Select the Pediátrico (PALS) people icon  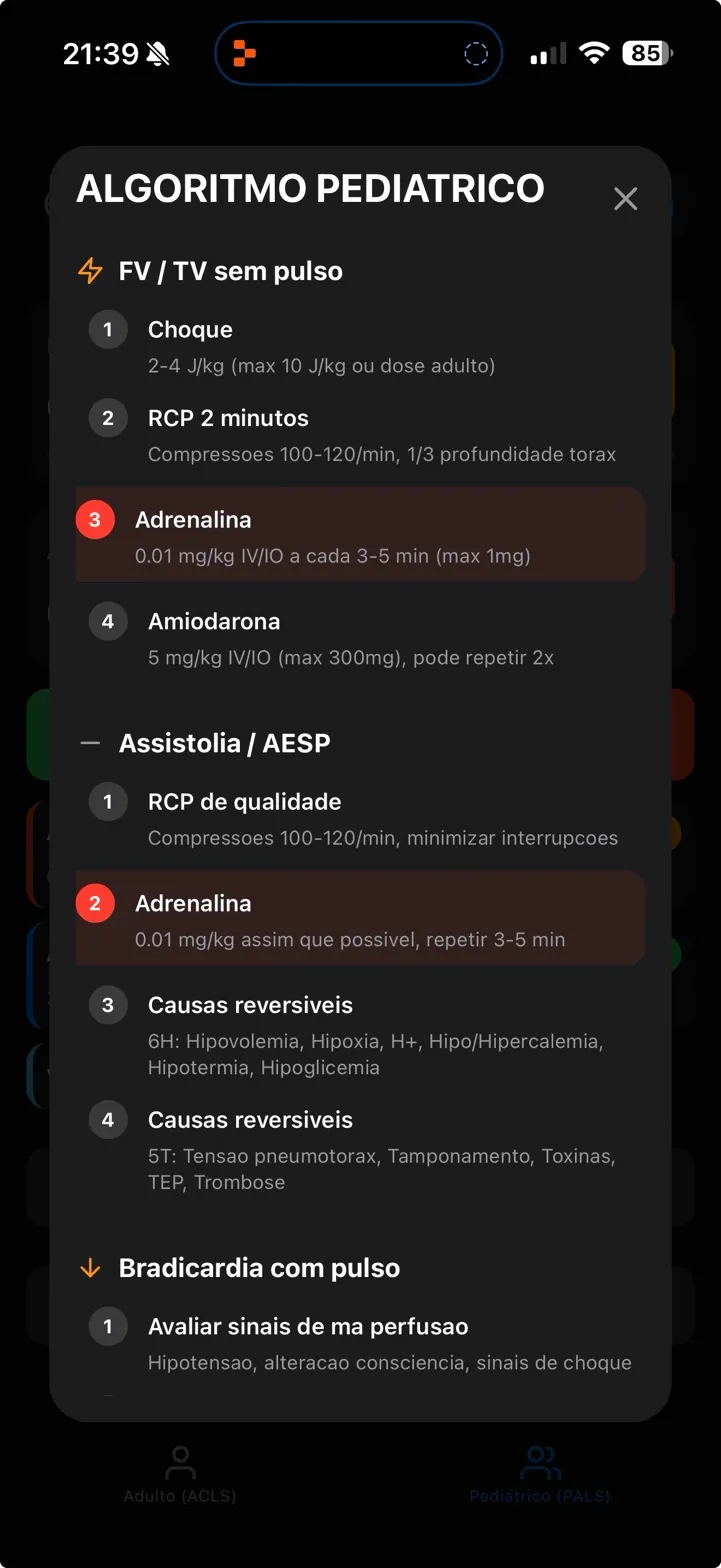[540, 1461]
